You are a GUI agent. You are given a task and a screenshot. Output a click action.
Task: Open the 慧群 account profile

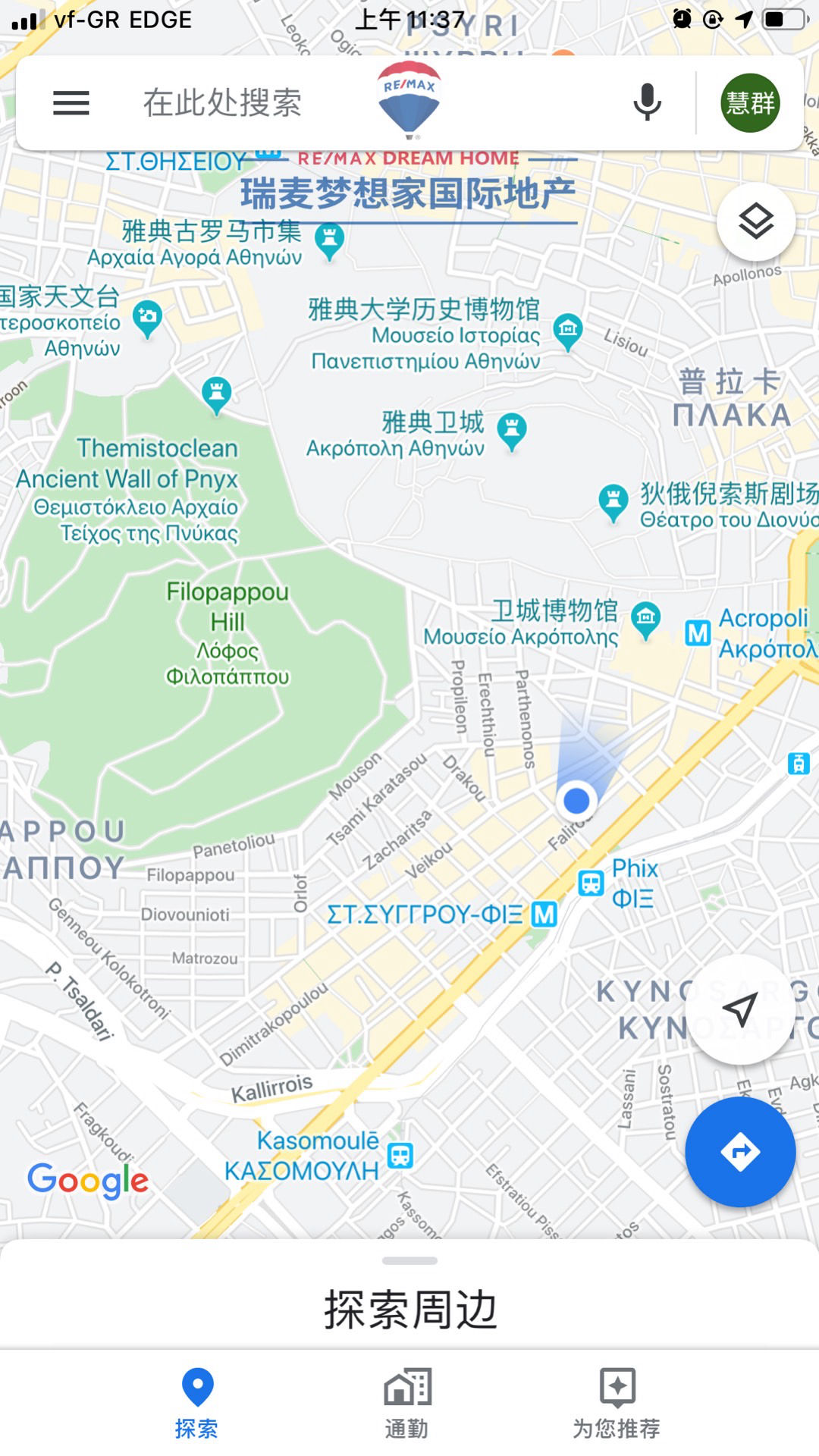750,102
